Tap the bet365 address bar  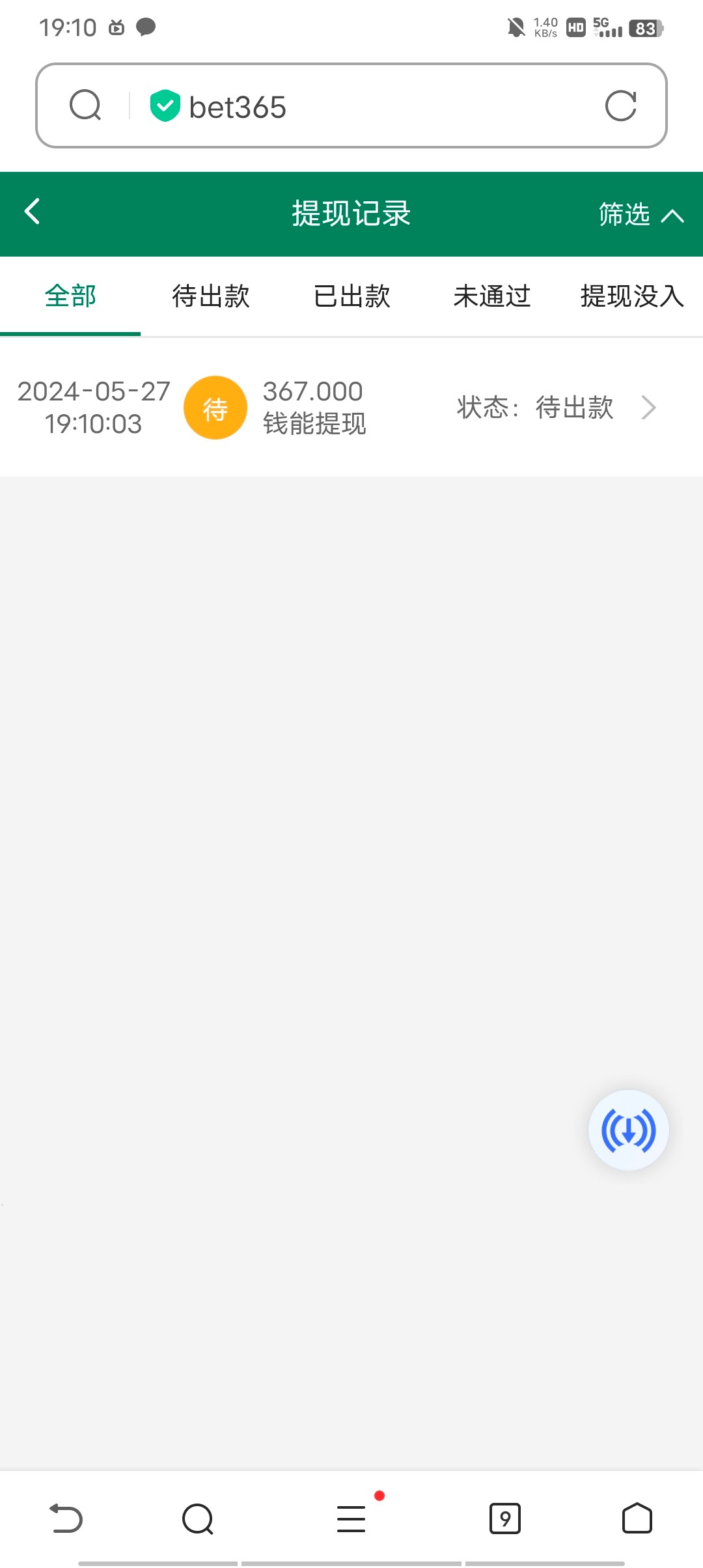tap(365, 107)
